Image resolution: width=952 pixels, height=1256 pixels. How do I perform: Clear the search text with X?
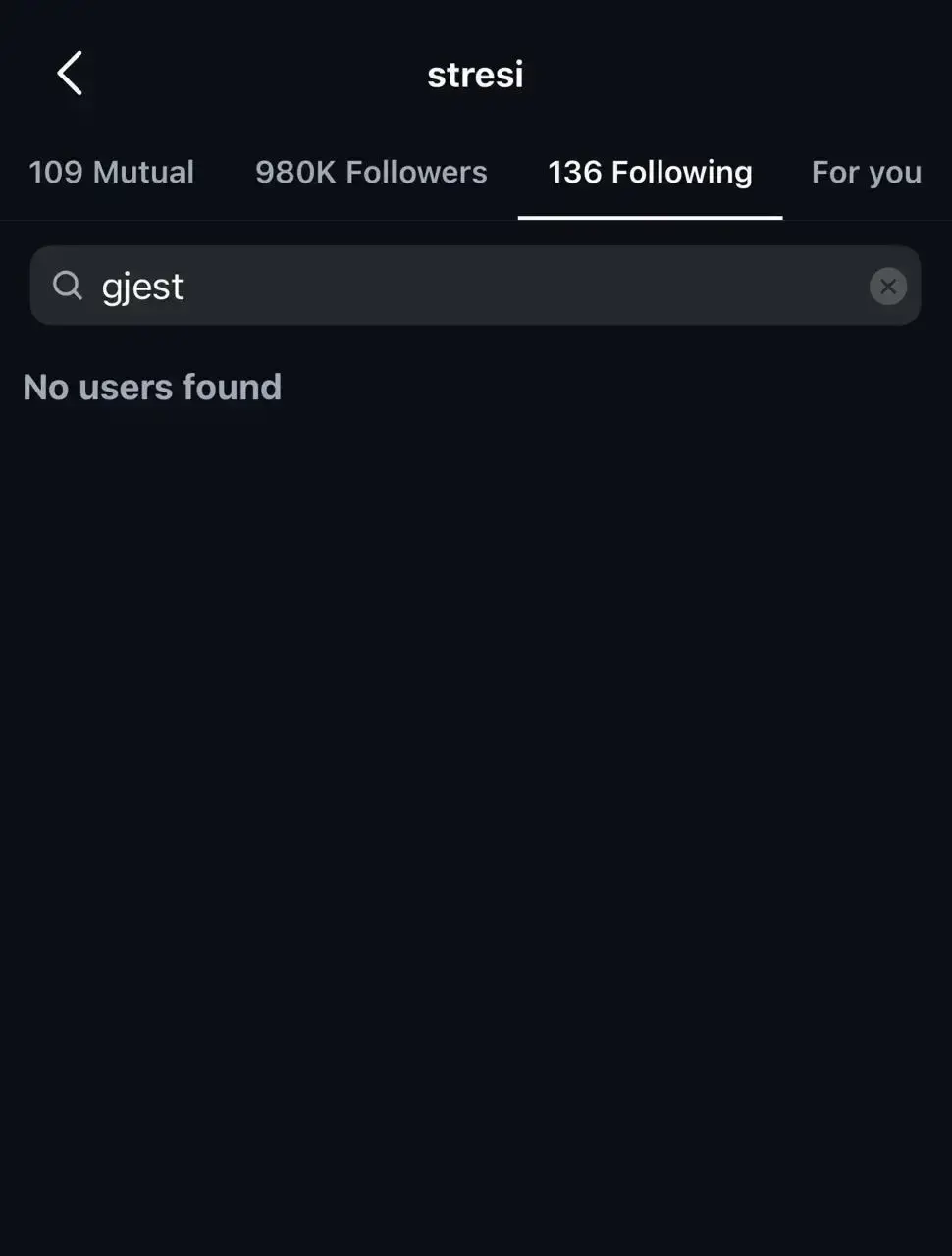tap(887, 287)
